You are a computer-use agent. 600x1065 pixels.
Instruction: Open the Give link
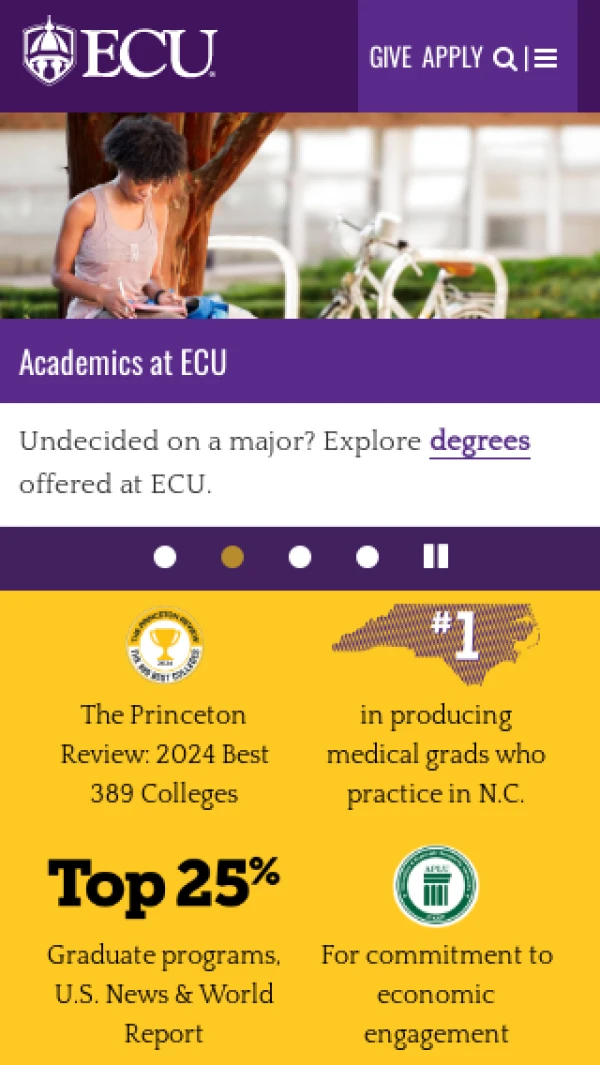[390, 58]
